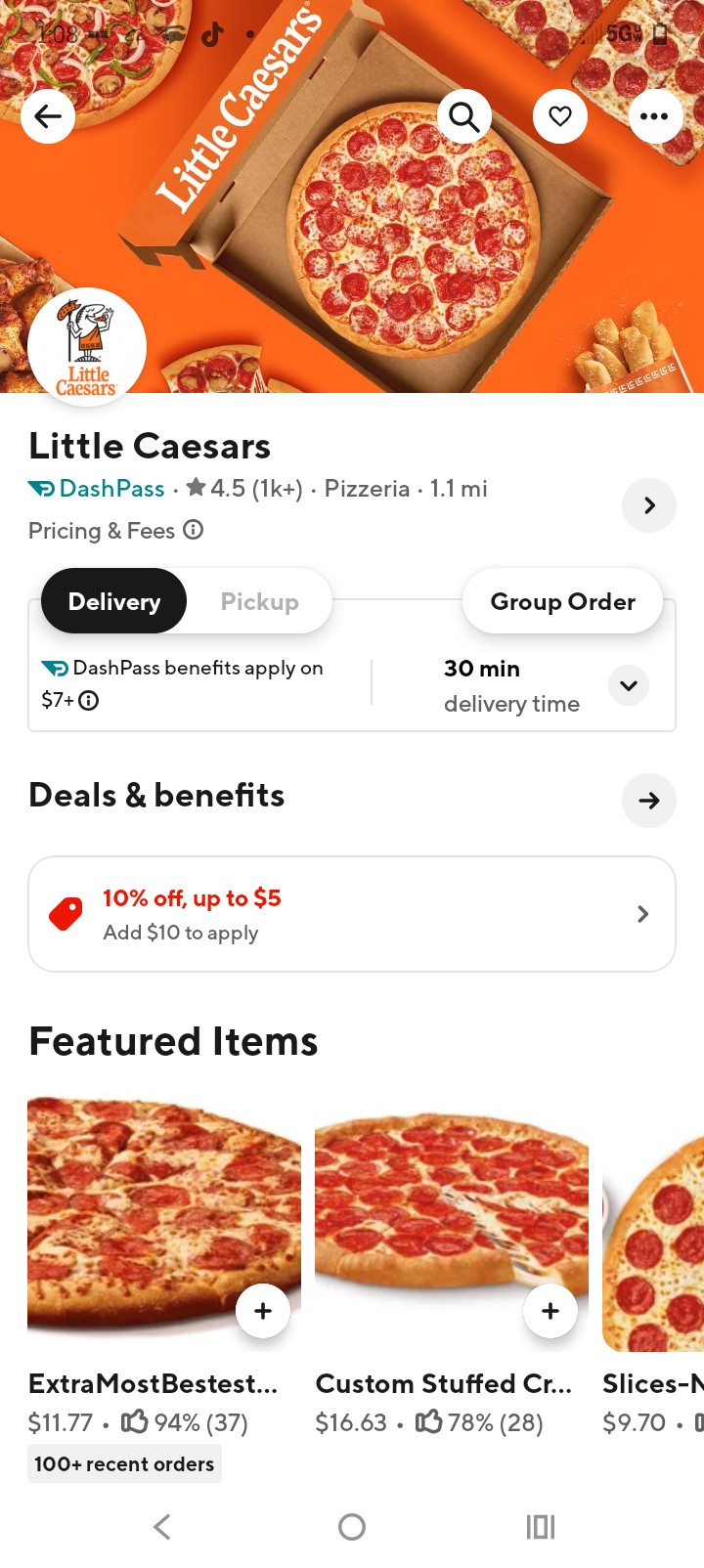Open system recent apps

pos(540,1527)
